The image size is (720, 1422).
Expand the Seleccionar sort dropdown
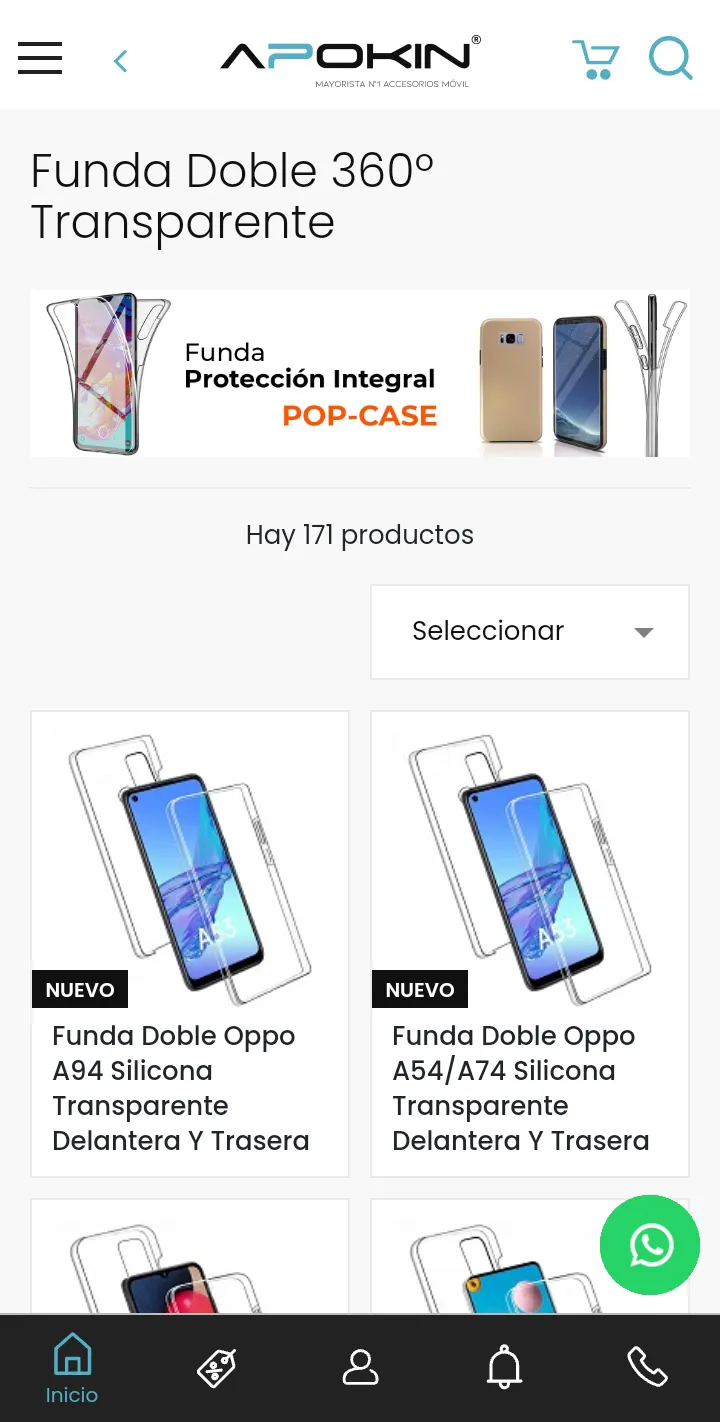pos(530,632)
